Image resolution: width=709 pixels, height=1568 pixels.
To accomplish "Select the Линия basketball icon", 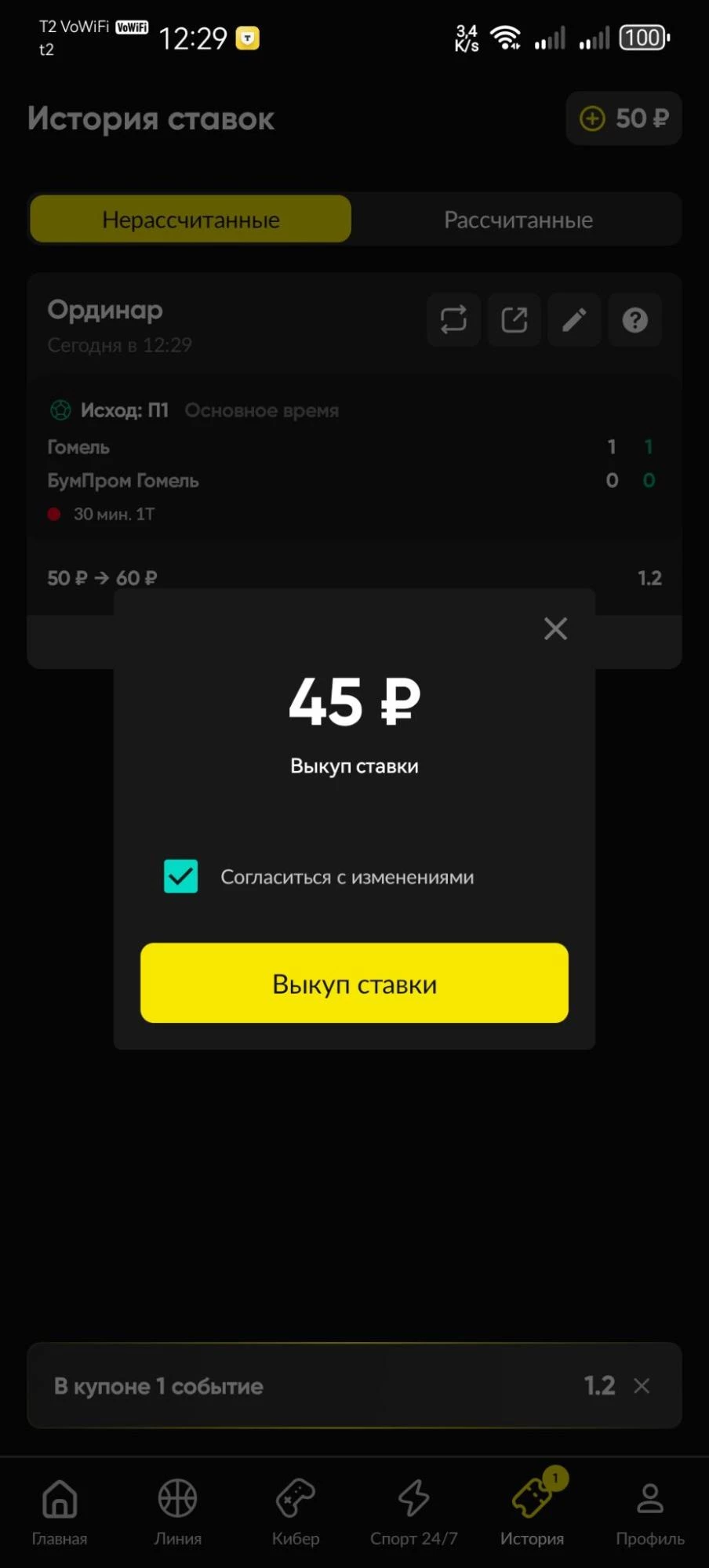I will tap(177, 1500).
